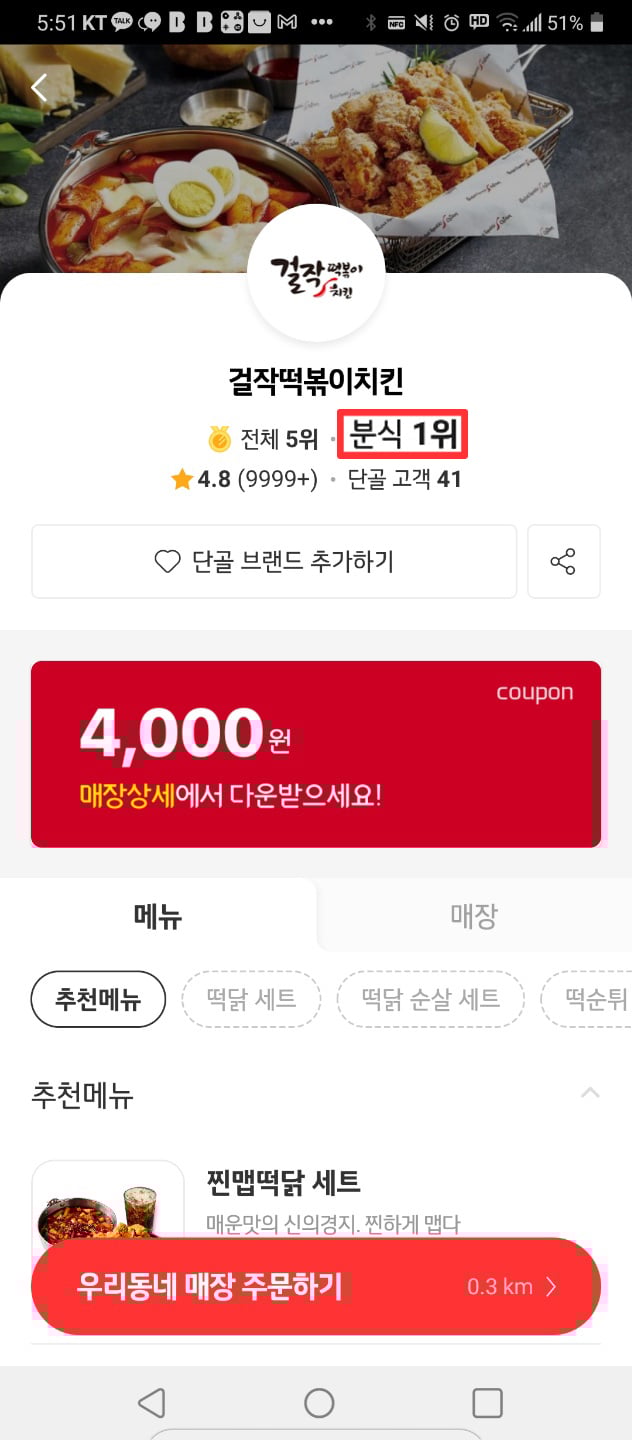Tap 우리동네 매장 주문하기 button
Screen dimensions: 632x1440
pos(316,1286)
